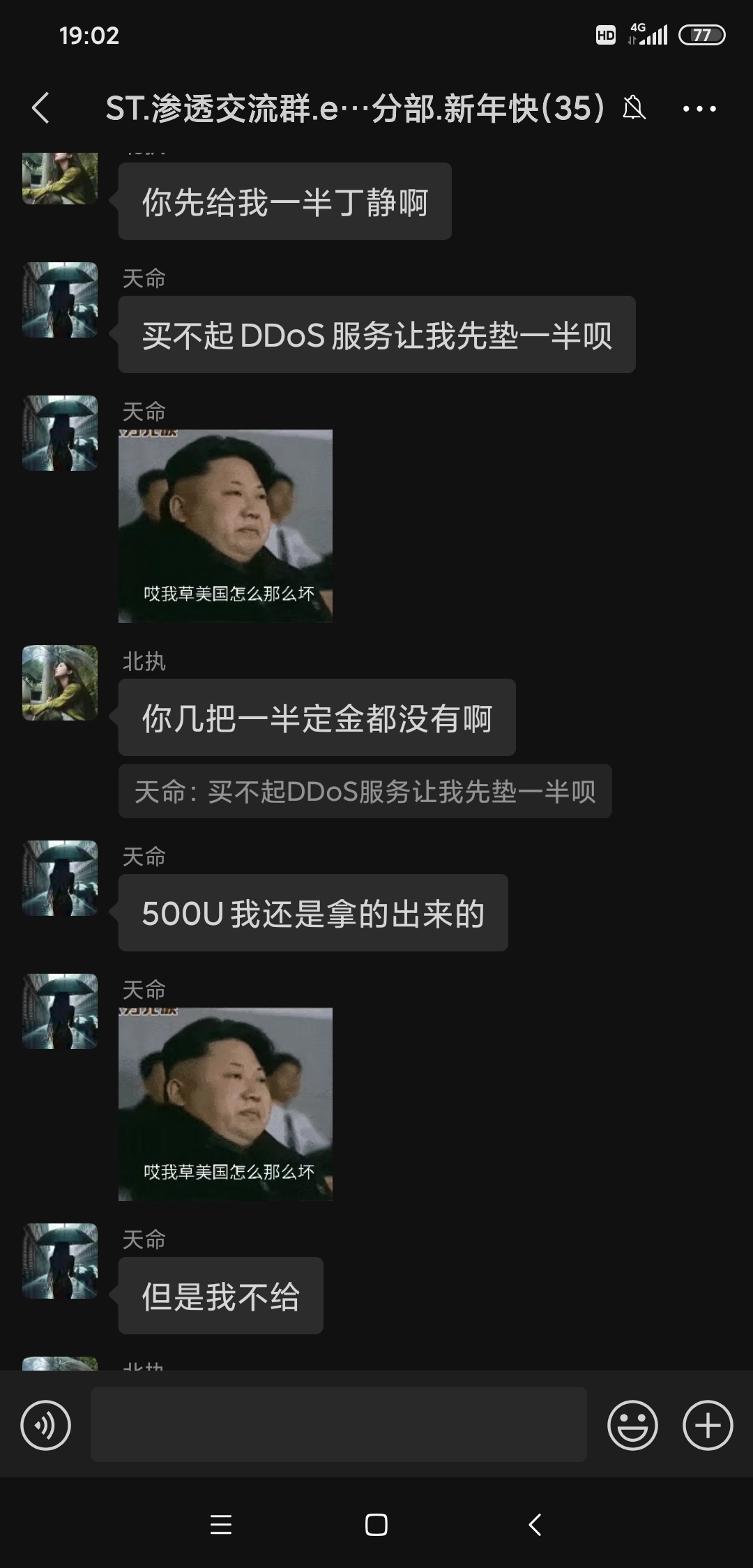Viewport: 753px width, 1568px height.
Task: Tap the plus icon for attachments
Action: 706,1425
